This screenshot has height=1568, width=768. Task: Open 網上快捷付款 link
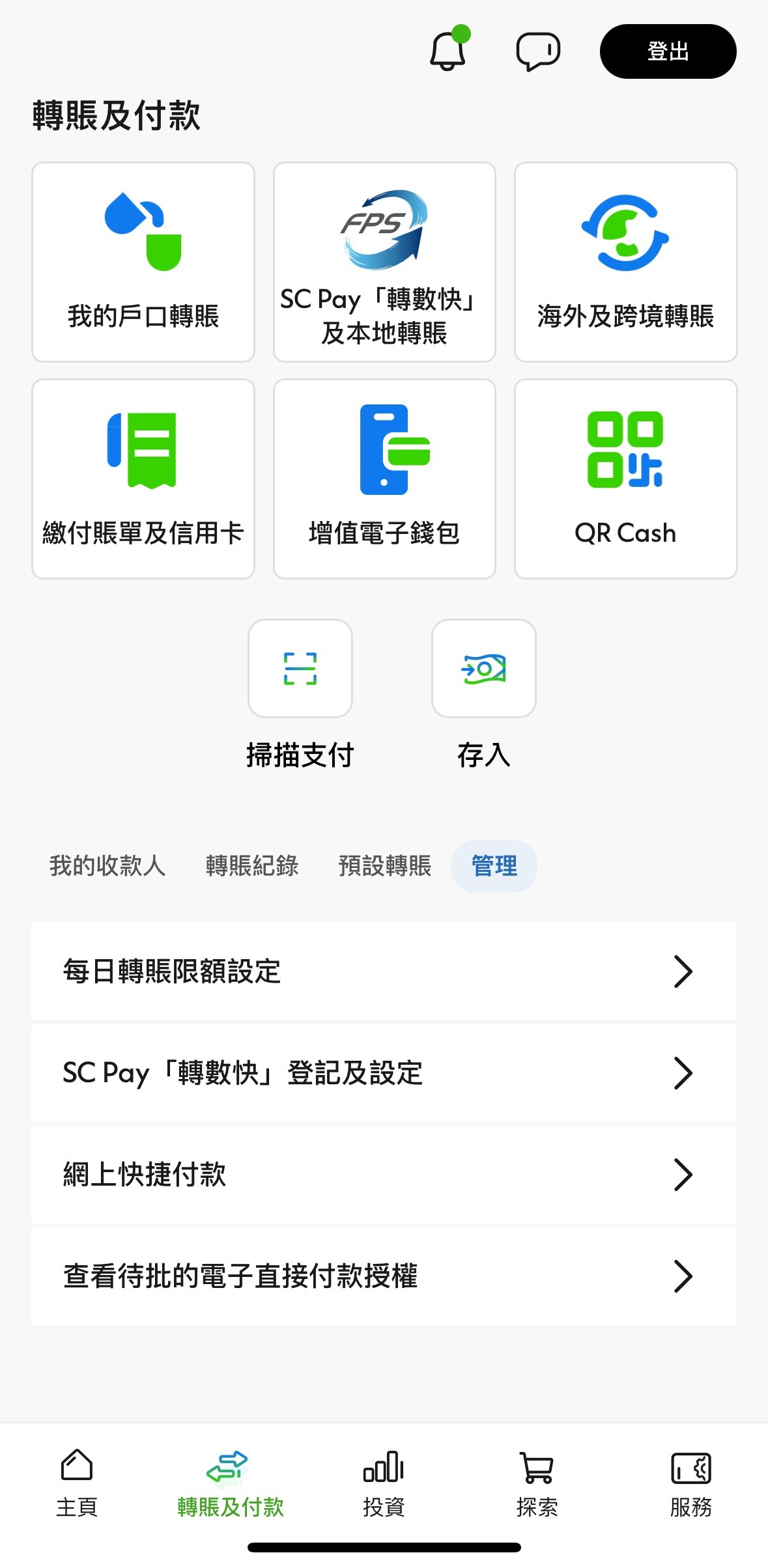coord(384,1175)
